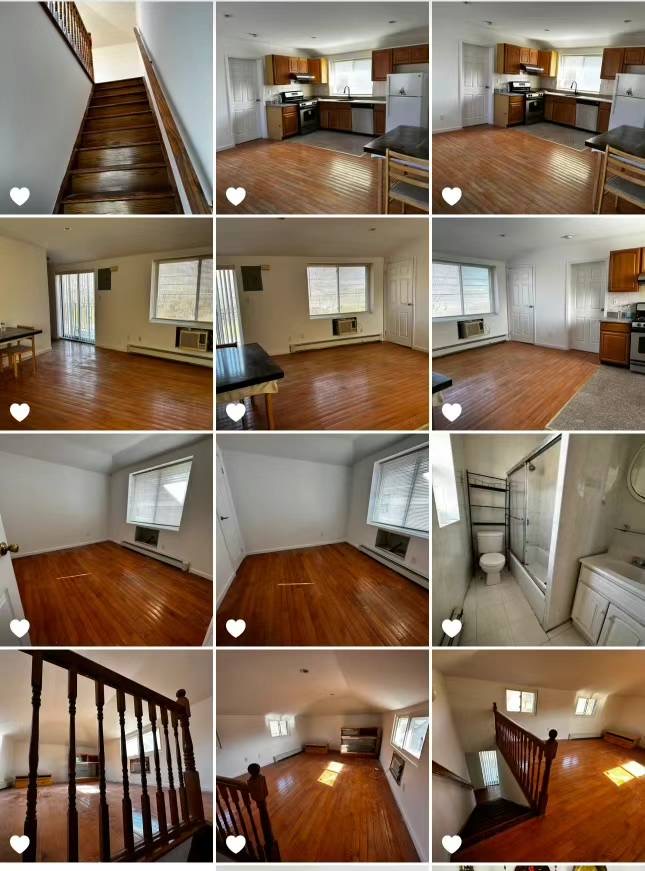Image resolution: width=645 pixels, height=871 pixels.
Task: Like the wooden staircase photo
Action: (x=20, y=196)
